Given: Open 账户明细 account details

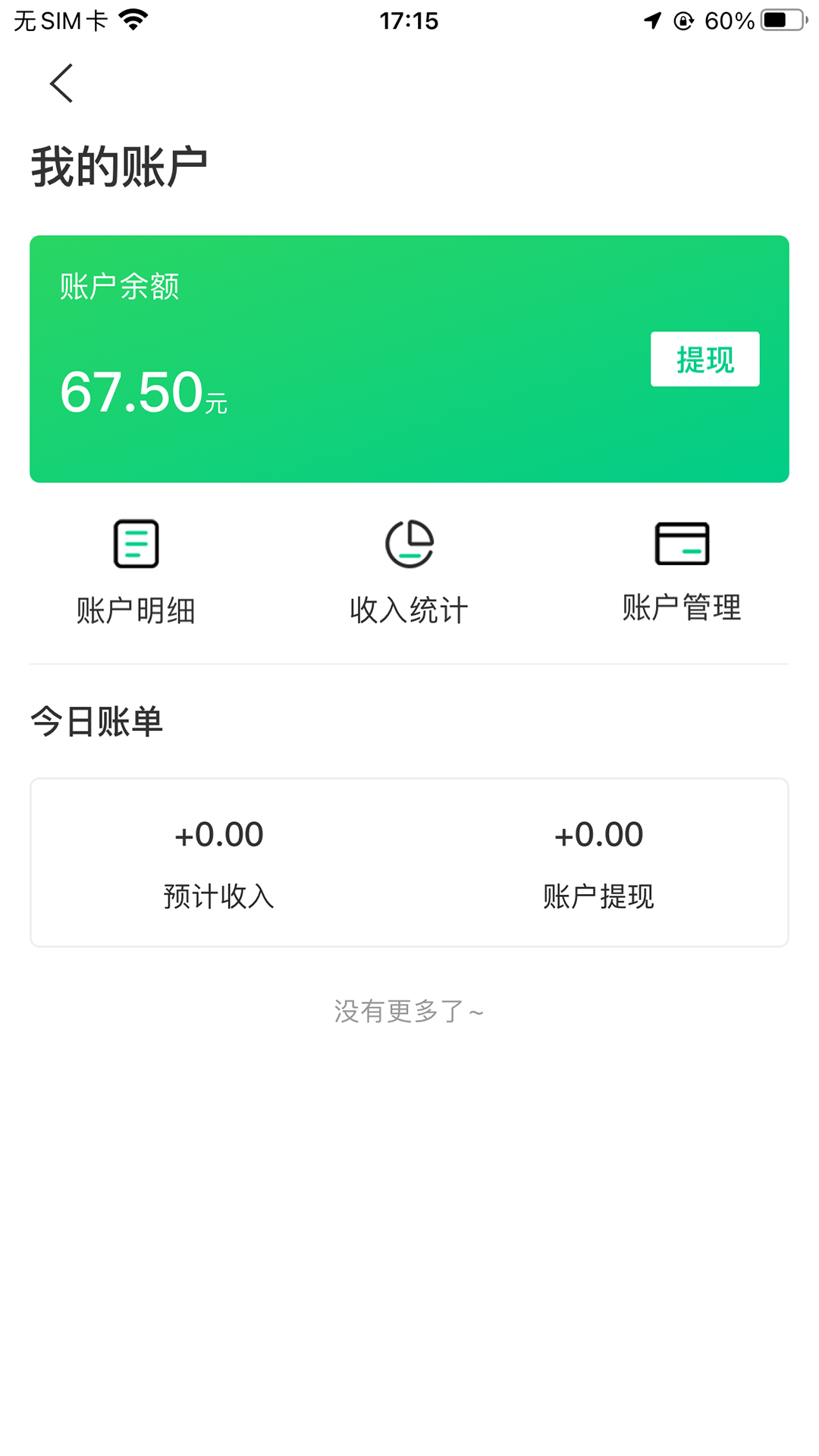Looking at the screenshot, I should point(136,573).
